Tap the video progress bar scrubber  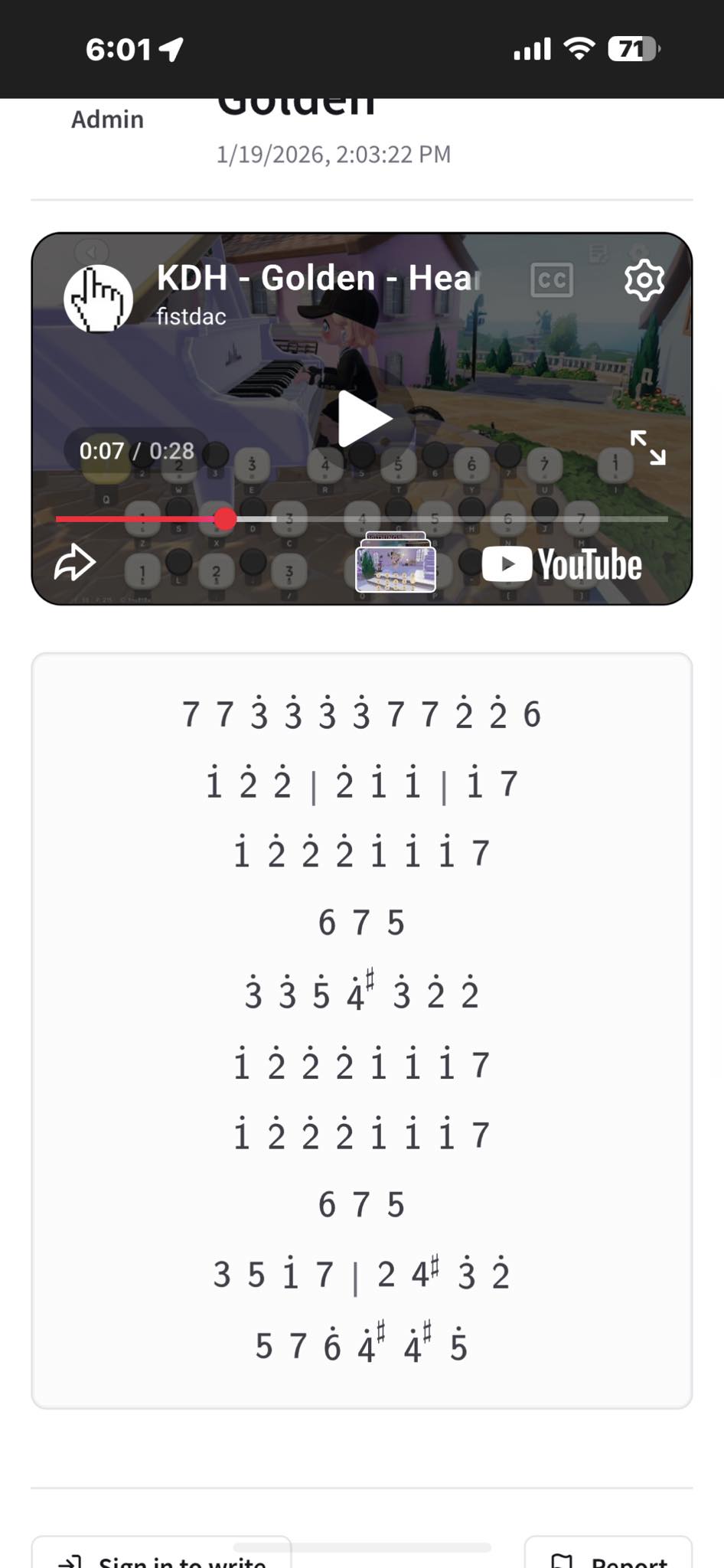[x=225, y=519]
